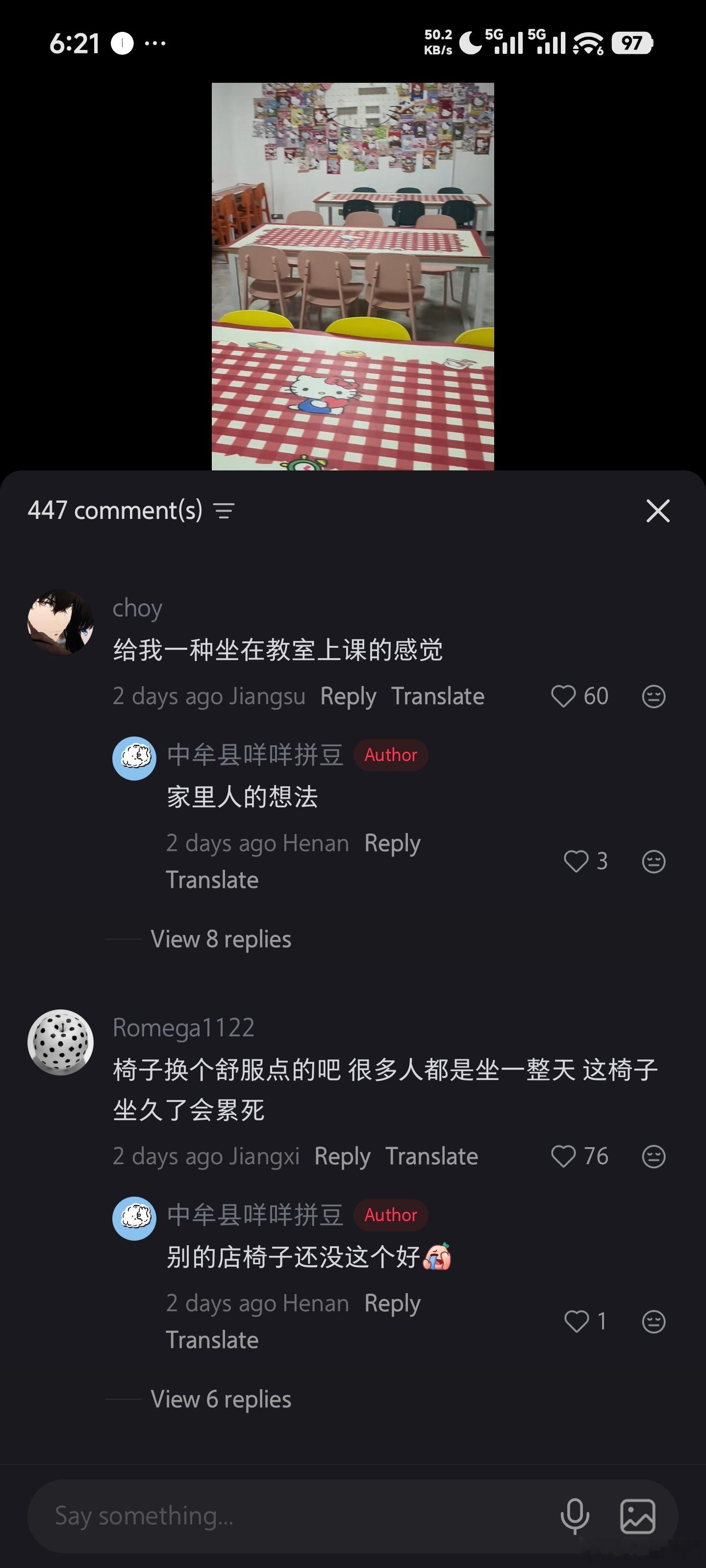Like choy's comment with the heart
Screen dimensions: 706x1568
coord(564,696)
